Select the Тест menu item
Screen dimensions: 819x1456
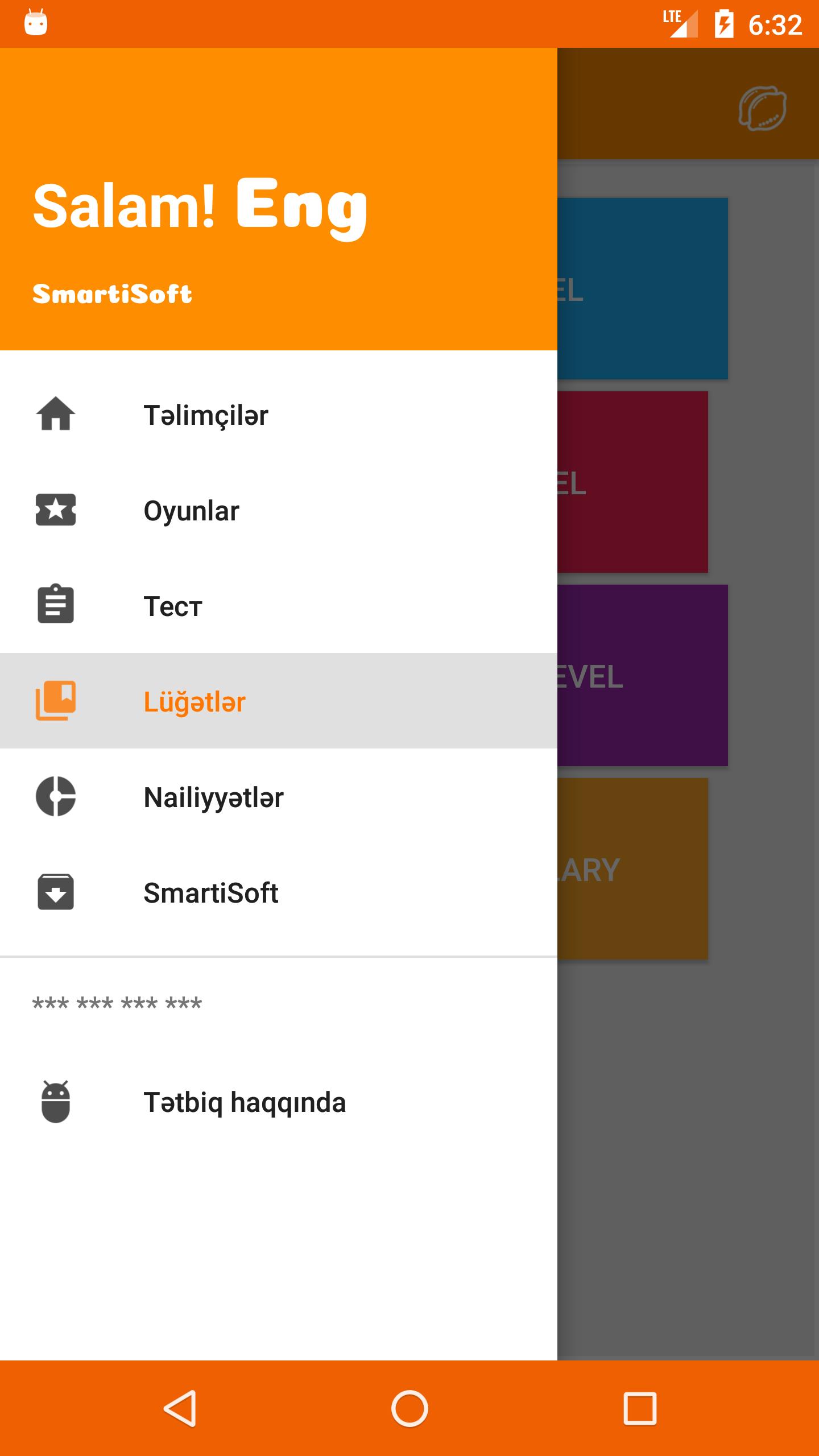point(173,606)
